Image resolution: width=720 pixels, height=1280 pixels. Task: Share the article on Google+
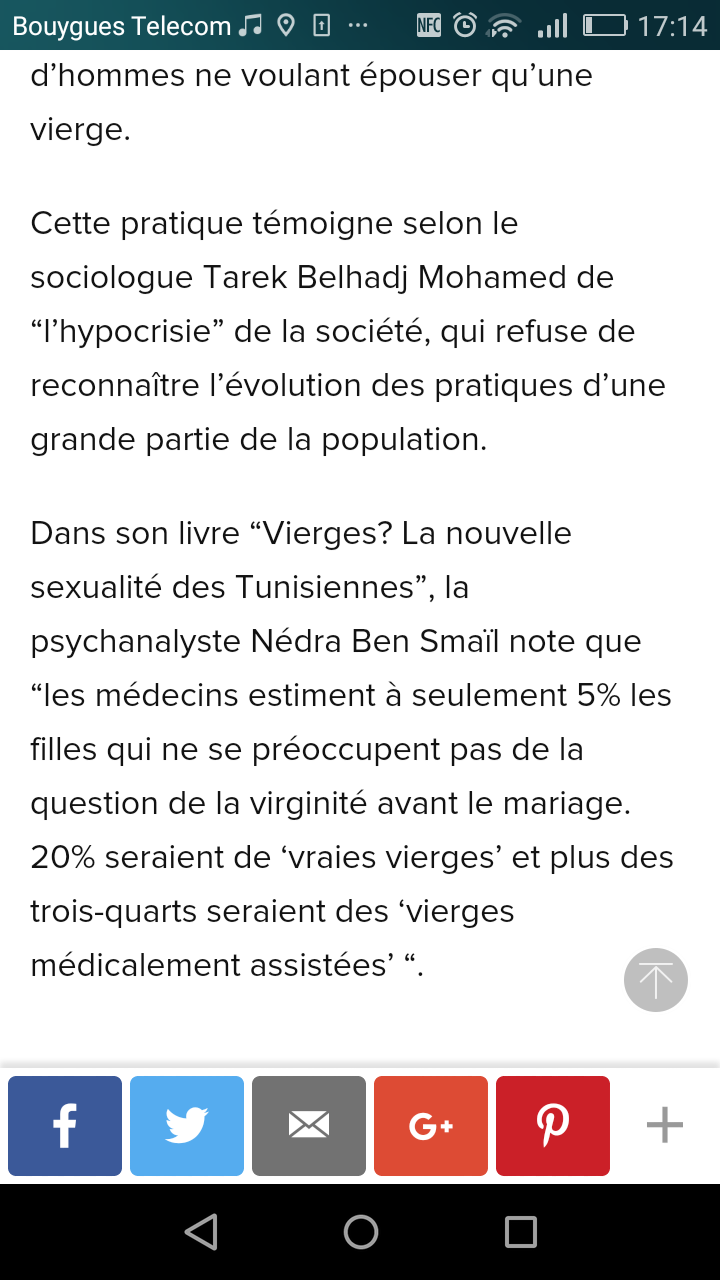click(431, 1126)
